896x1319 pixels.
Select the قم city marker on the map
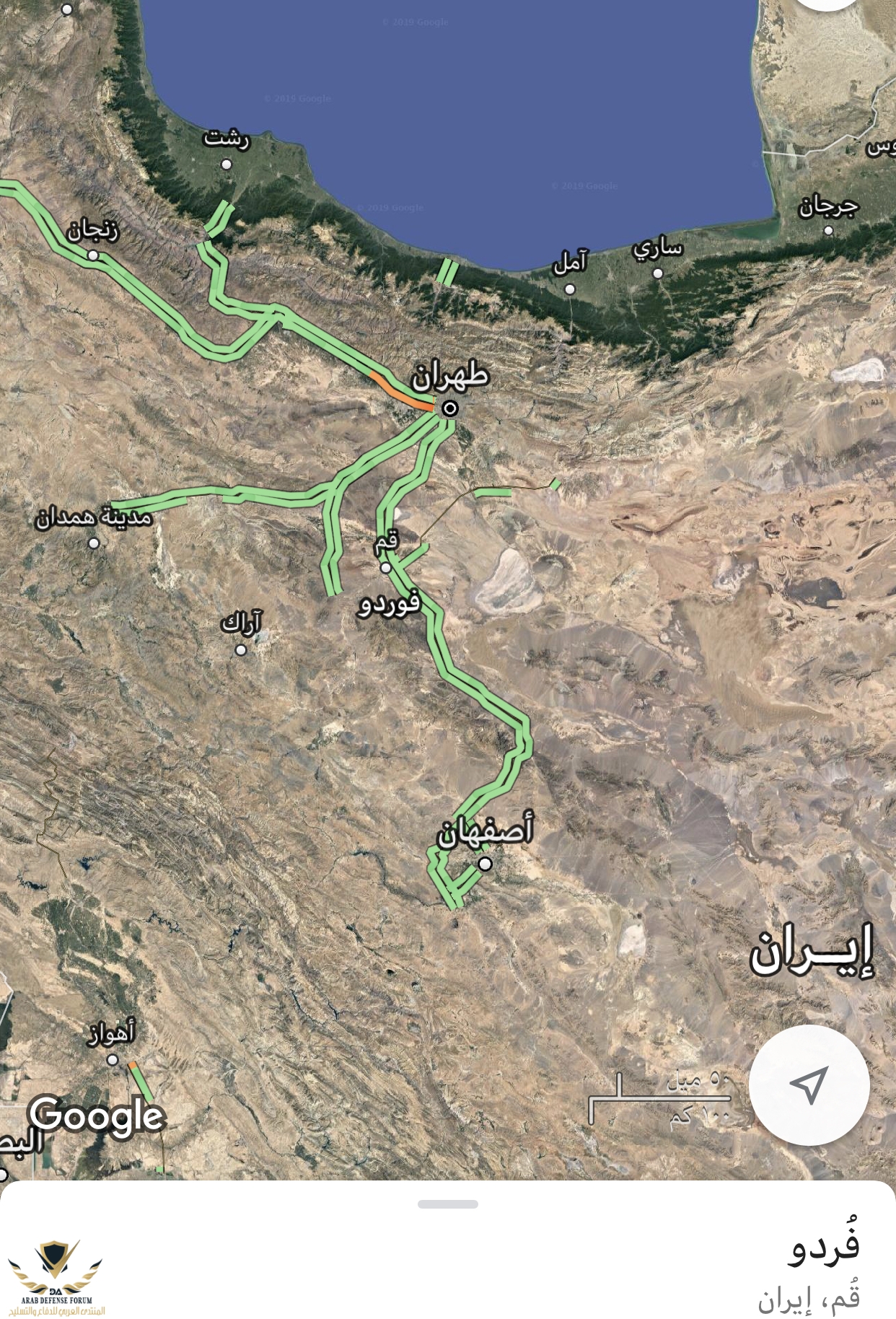point(386,568)
